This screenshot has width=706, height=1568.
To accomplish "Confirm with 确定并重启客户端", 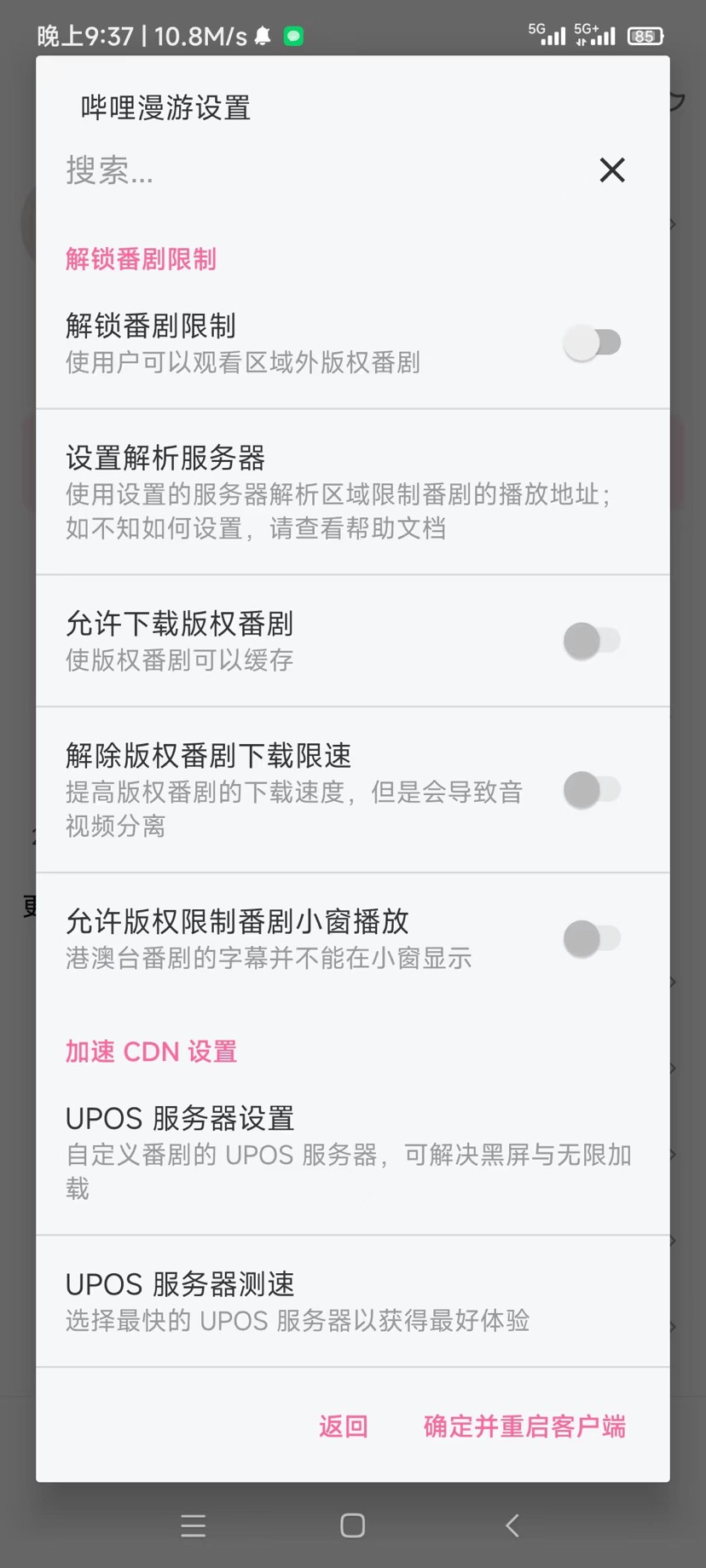I will point(524,1427).
